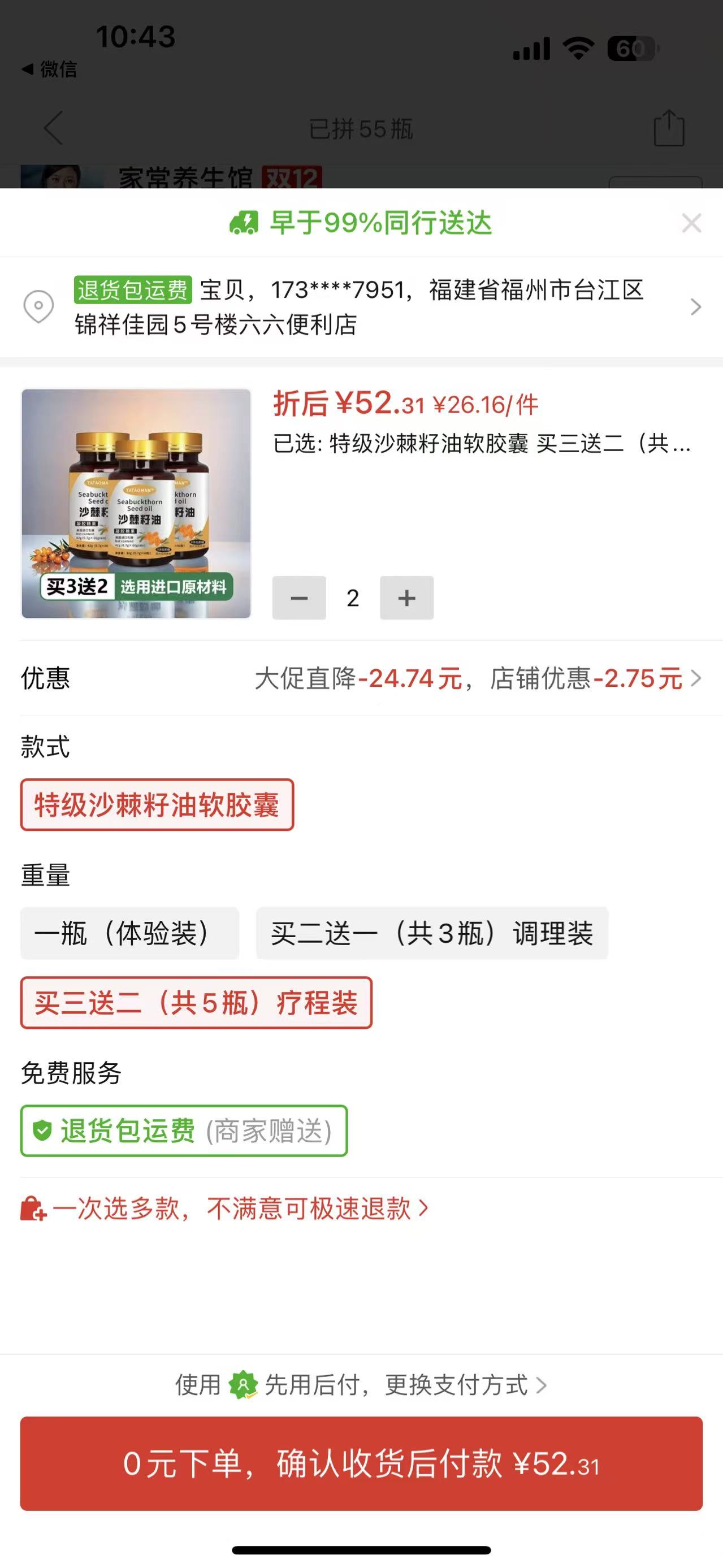Decrease quantity with the minus button
723x1568 pixels.
pyautogui.click(x=299, y=597)
